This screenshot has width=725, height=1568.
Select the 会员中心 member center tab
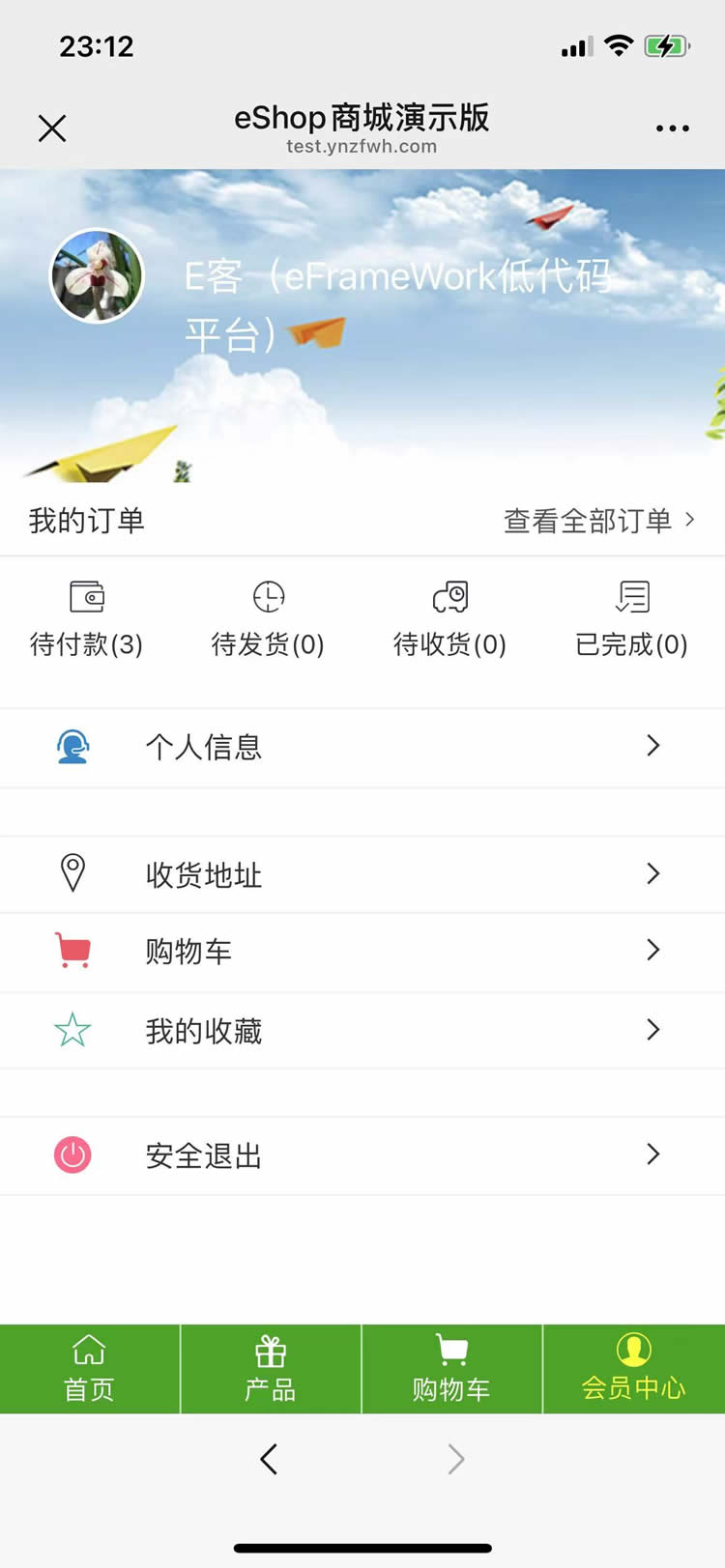(x=634, y=1369)
